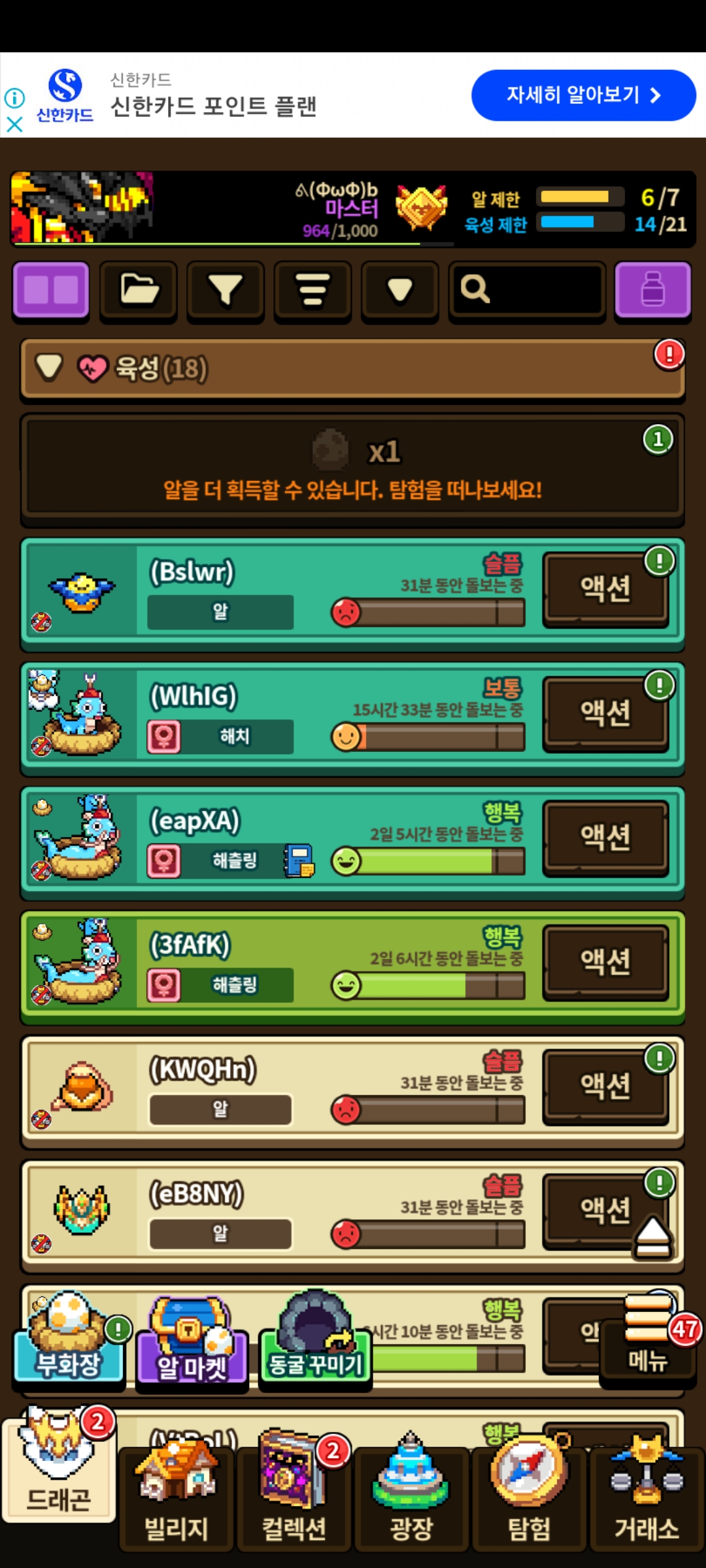Open the sort order options
The height and width of the screenshot is (1568, 706).
pyautogui.click(x=312, y=290)
